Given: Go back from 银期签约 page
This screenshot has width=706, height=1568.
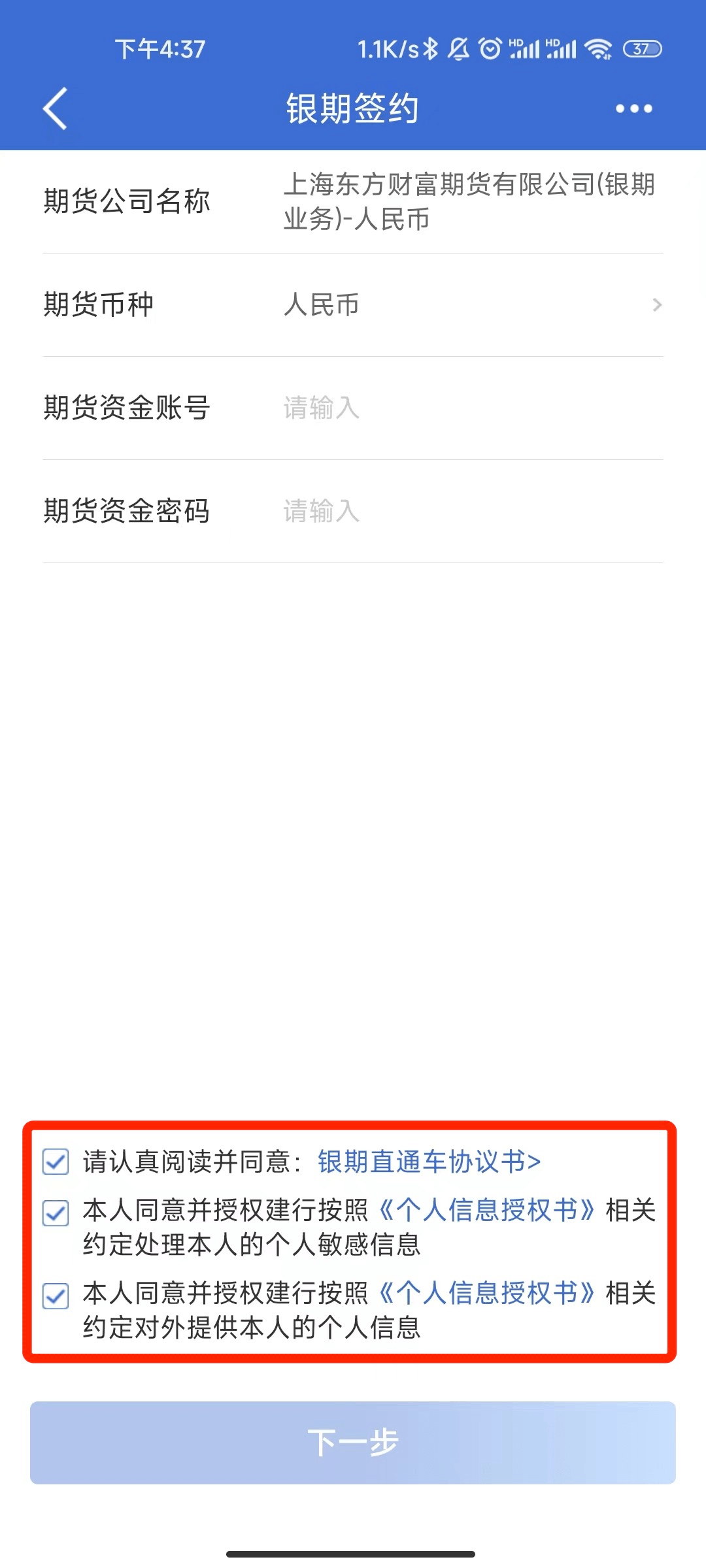Looking at the screenshot, I should pos(56,108).
